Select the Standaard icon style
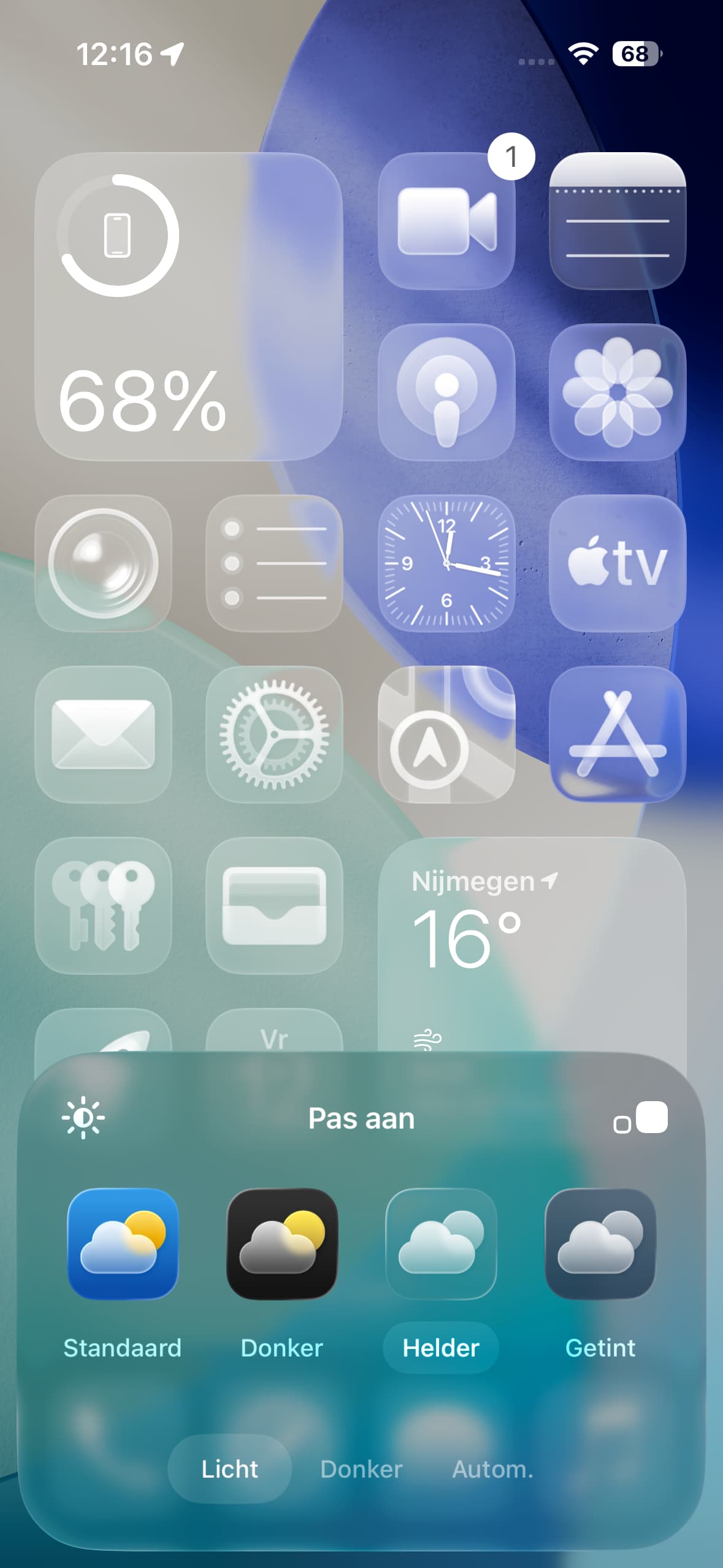The height and width of the screenshot is (1568, 723). tap(123, 1243)
